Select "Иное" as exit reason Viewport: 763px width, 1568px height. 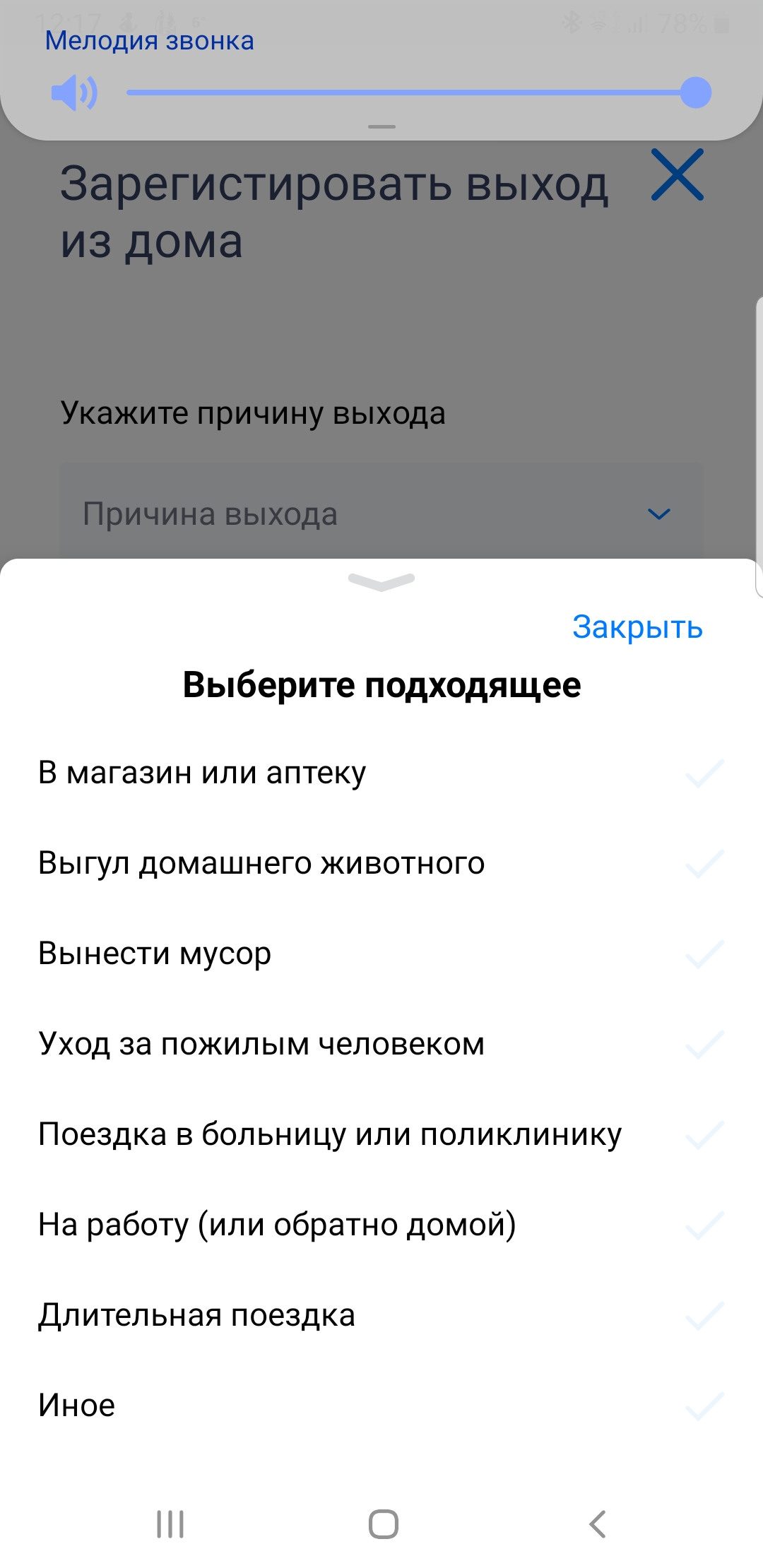(381, 1406)
